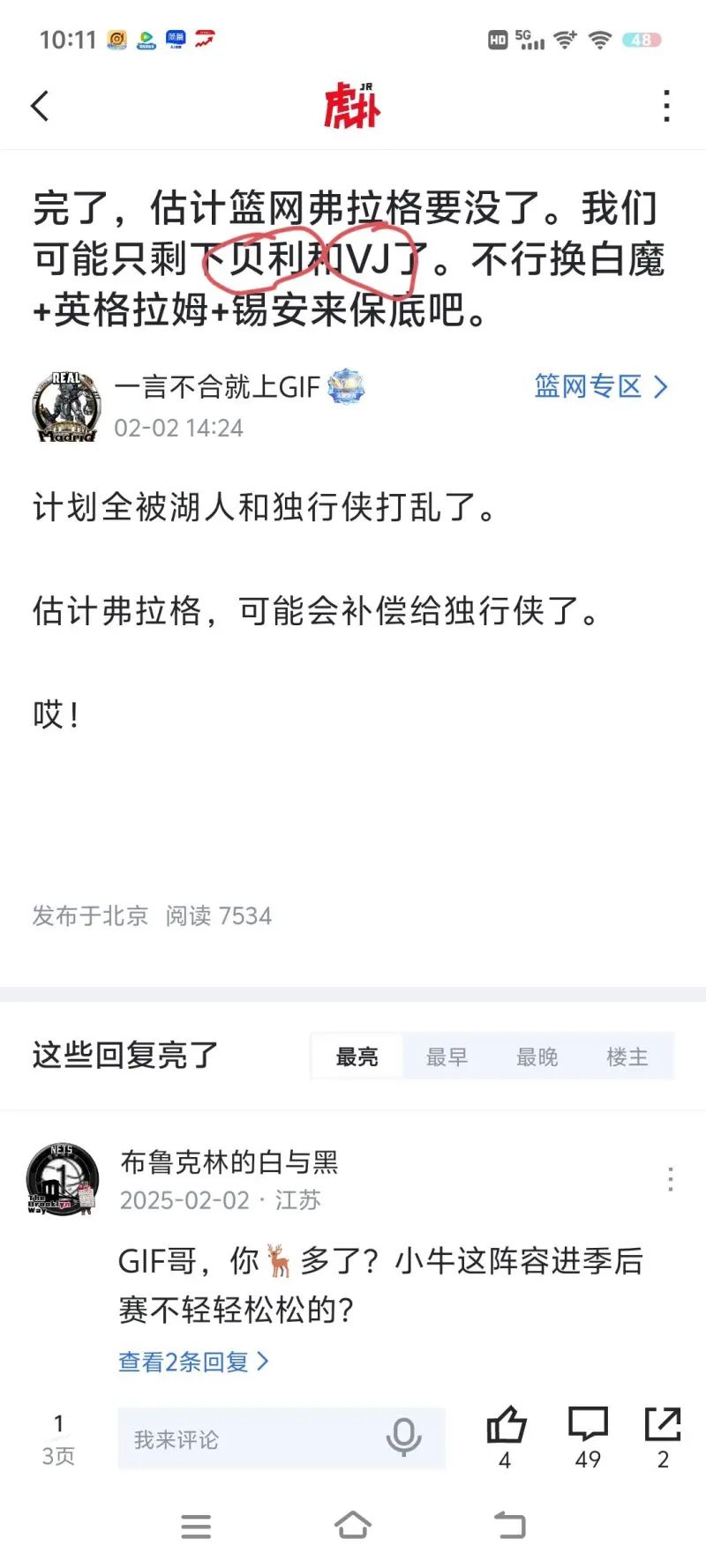Open 布鲁克林的白与黑's avatar
Image resolution: width=706 pixels, height=1568 pixels.
pos(62,1180)
